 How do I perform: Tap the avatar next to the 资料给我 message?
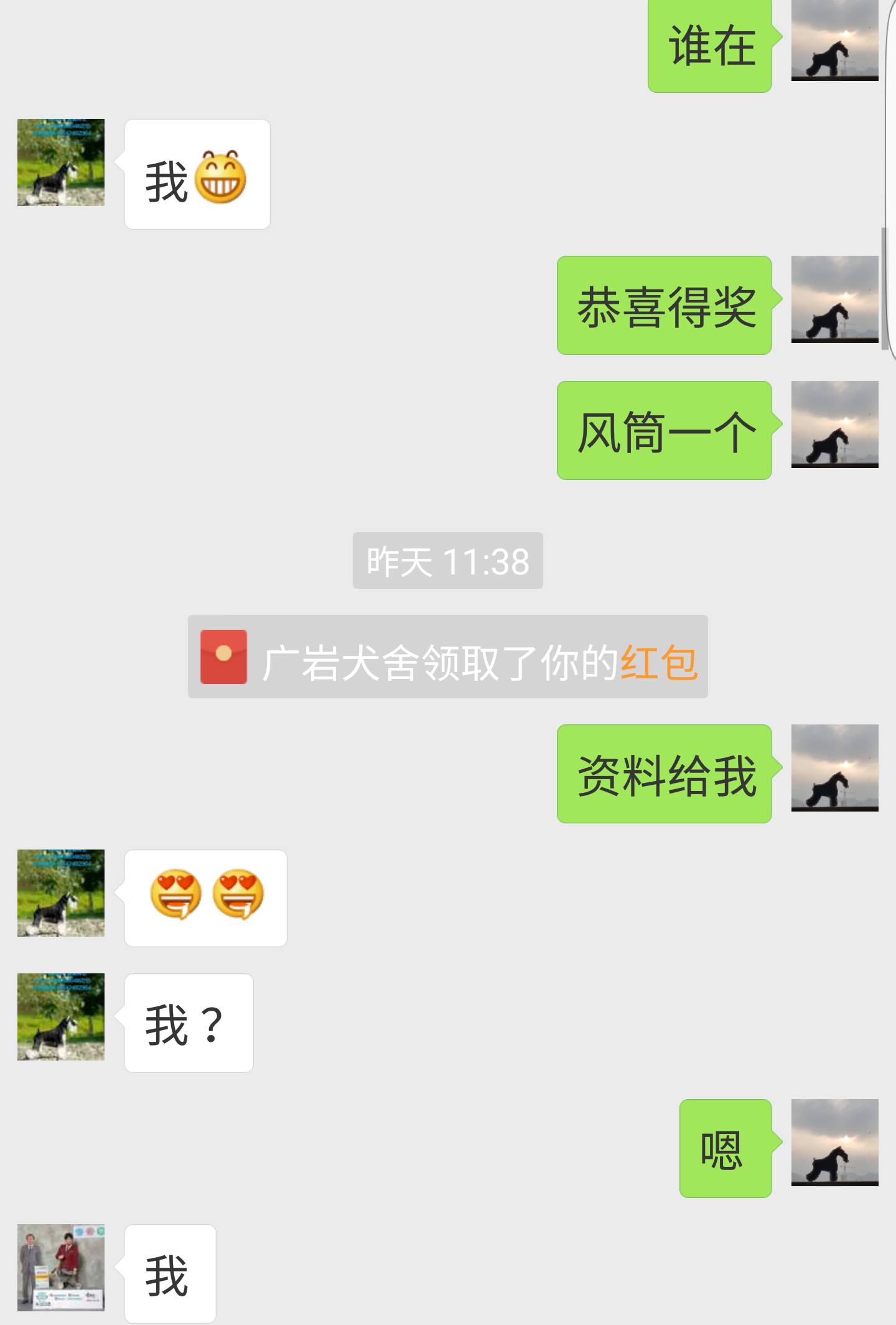click(x=834, y=767)
